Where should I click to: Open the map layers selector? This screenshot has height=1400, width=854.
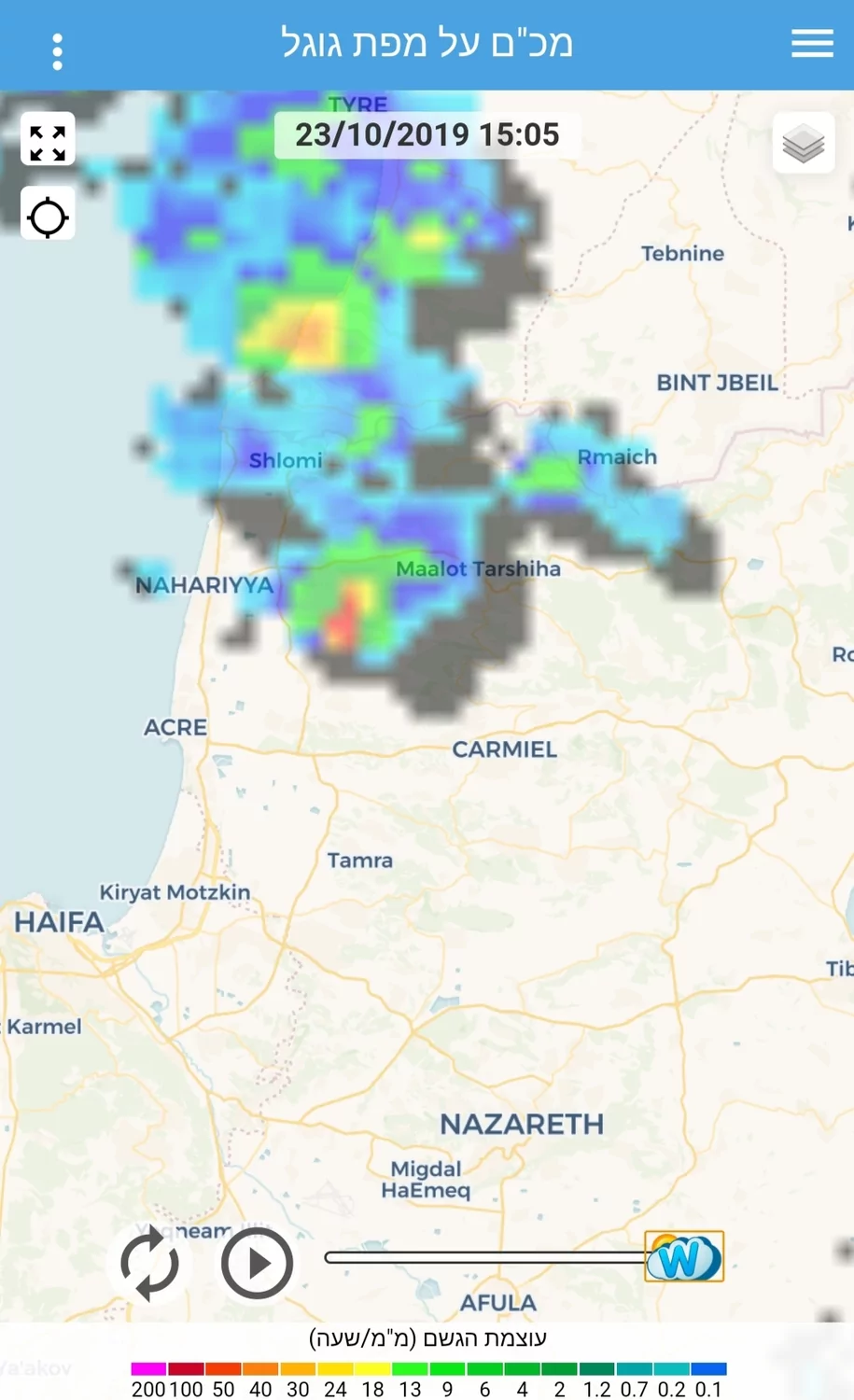tap(804, 145)
